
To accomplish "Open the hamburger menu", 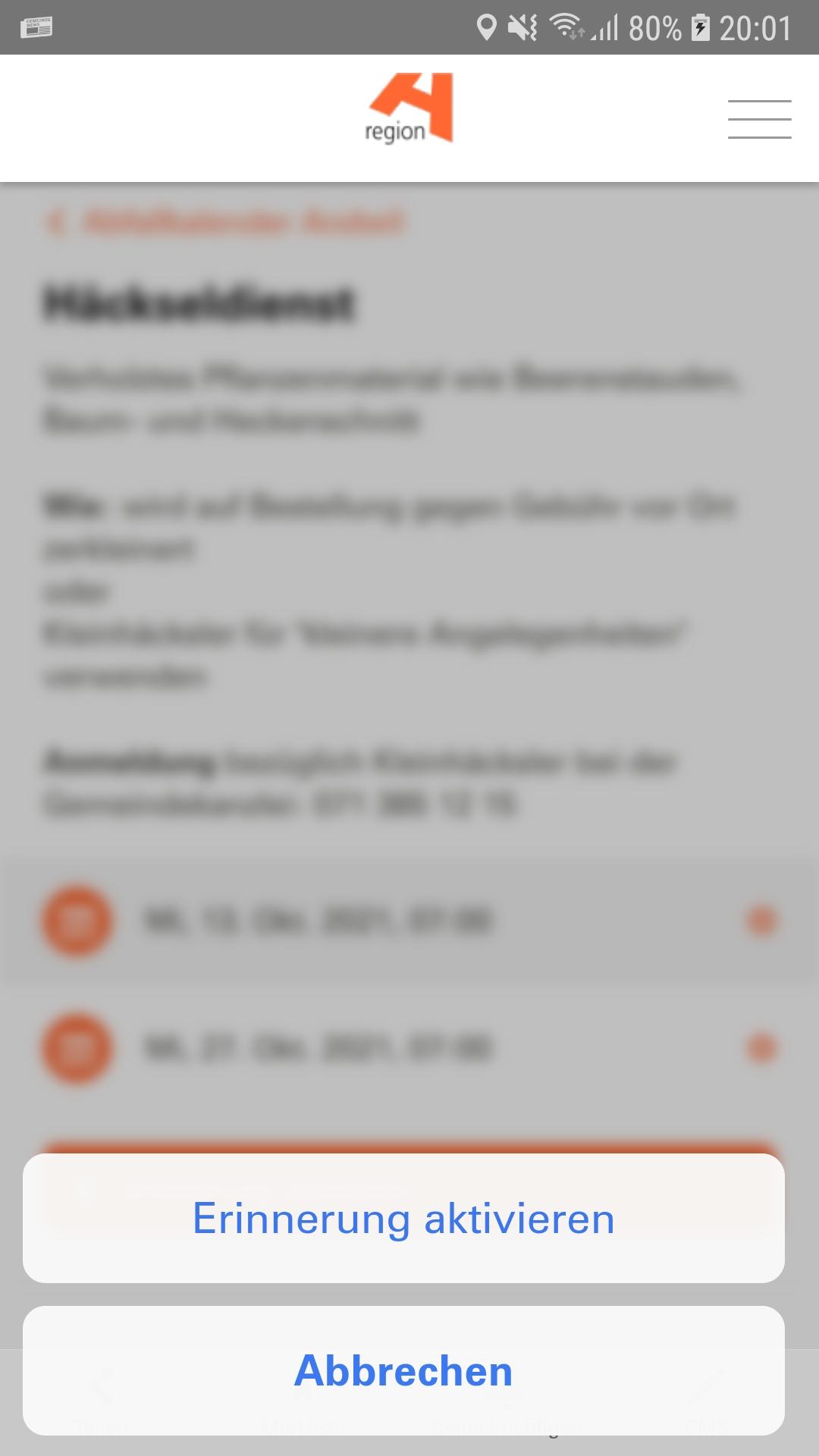I will pyautogui.click(x=759, y=119).
